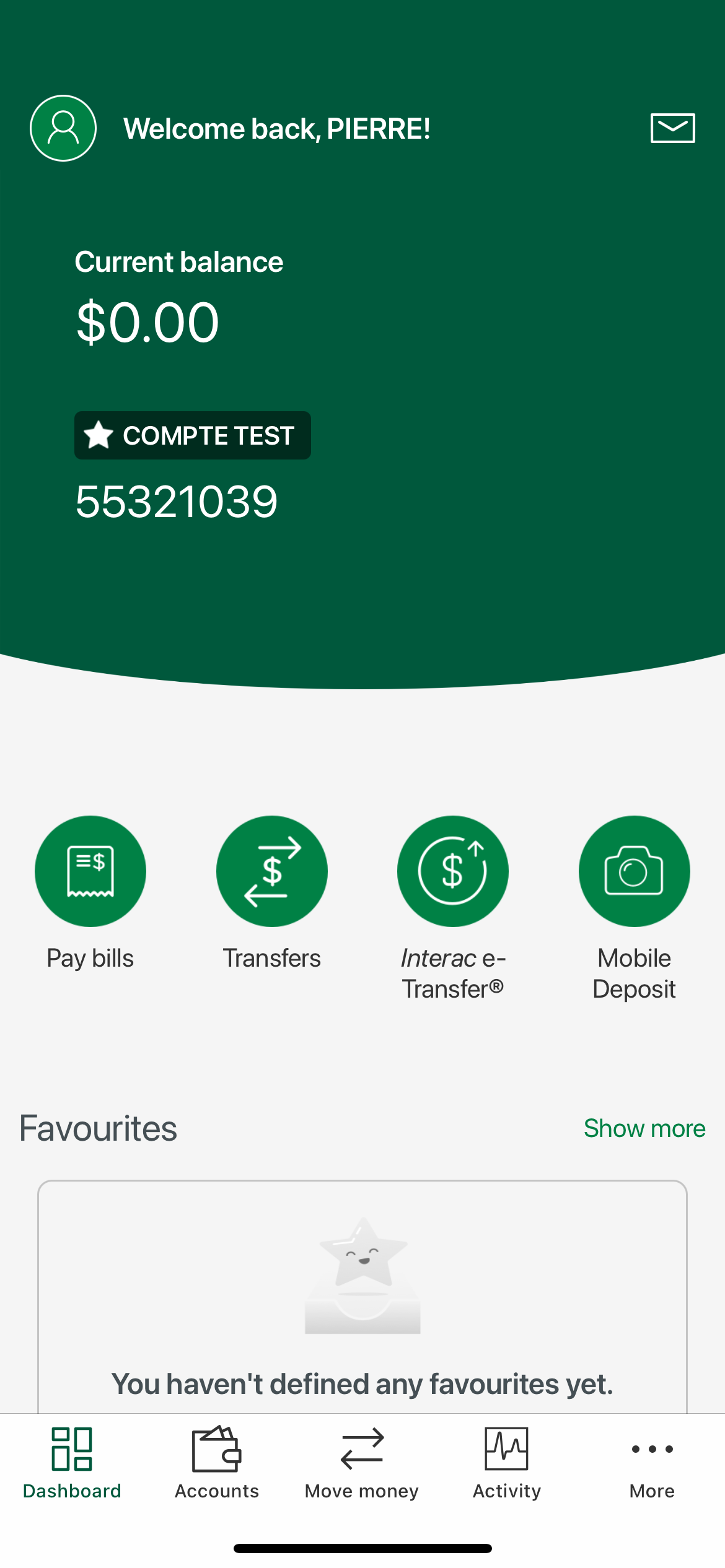Image resolution: width=725 pixels, height=1568 pixels.
Task: View the Activity tab
Action: pos(507,1463)
